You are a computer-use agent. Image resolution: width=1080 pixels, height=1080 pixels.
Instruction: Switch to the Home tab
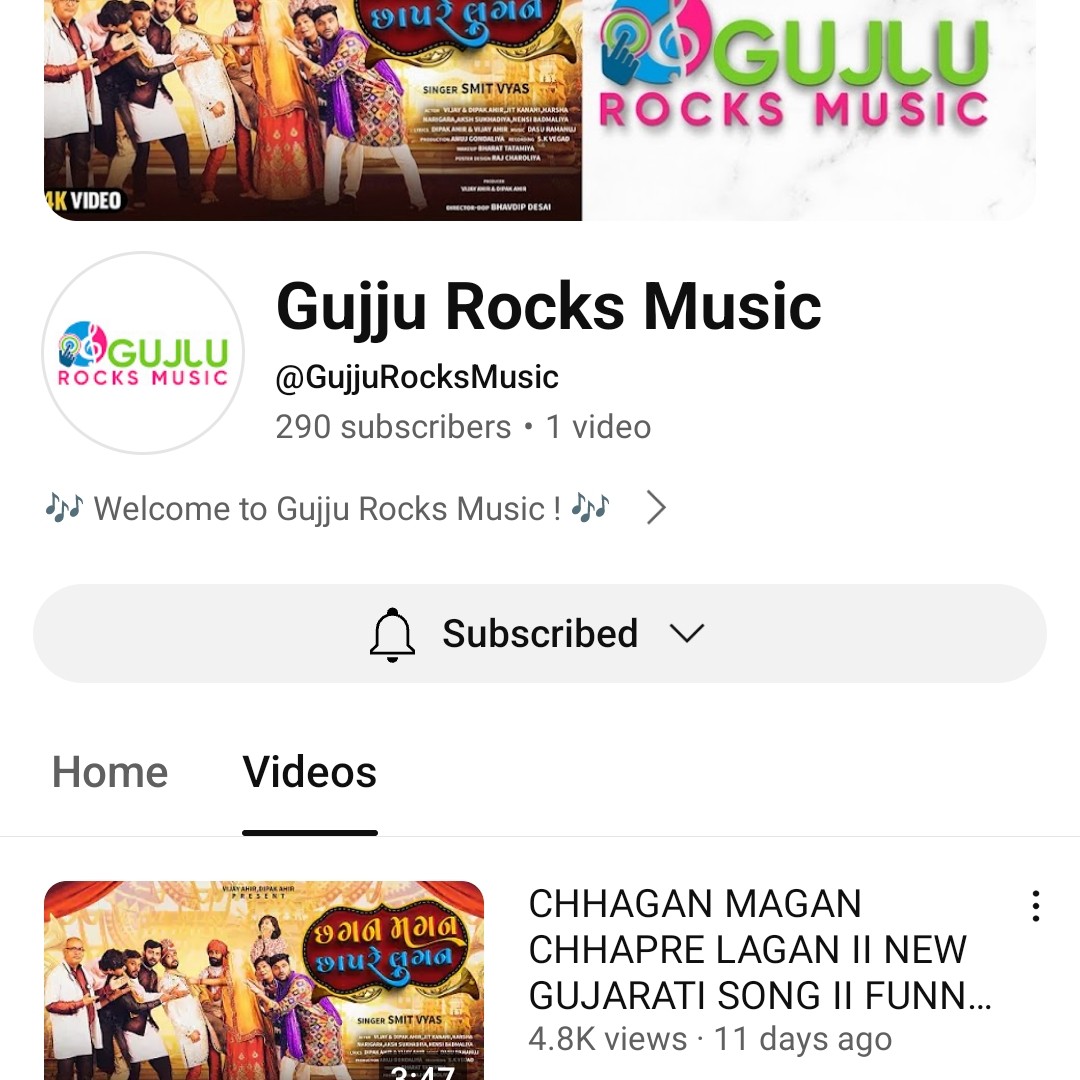(x=110, y=773)
